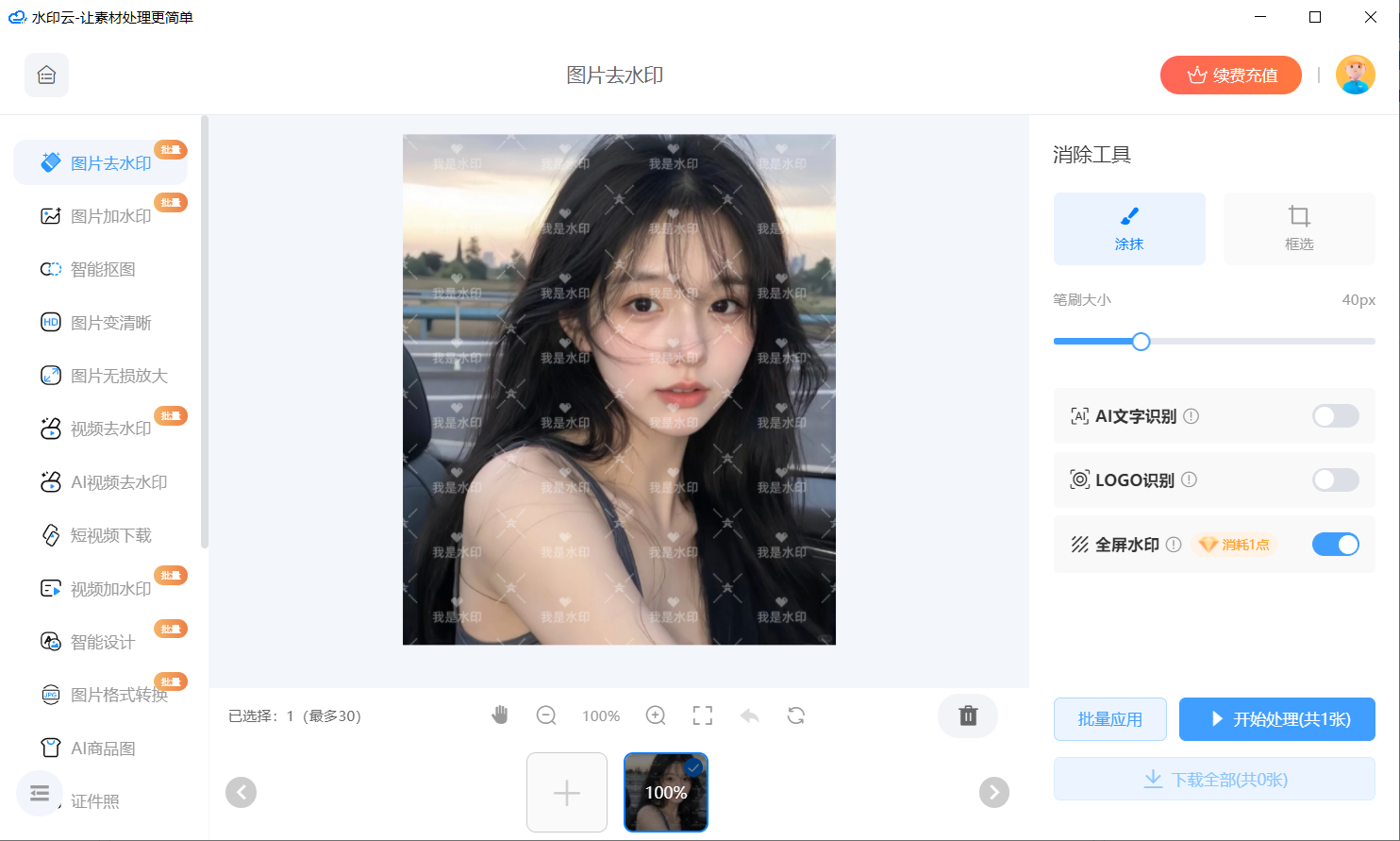The height and width of the screenshot is (841, 1400).
Task: Choose the 框选 box-select tool
Action: click(1298, 228)
